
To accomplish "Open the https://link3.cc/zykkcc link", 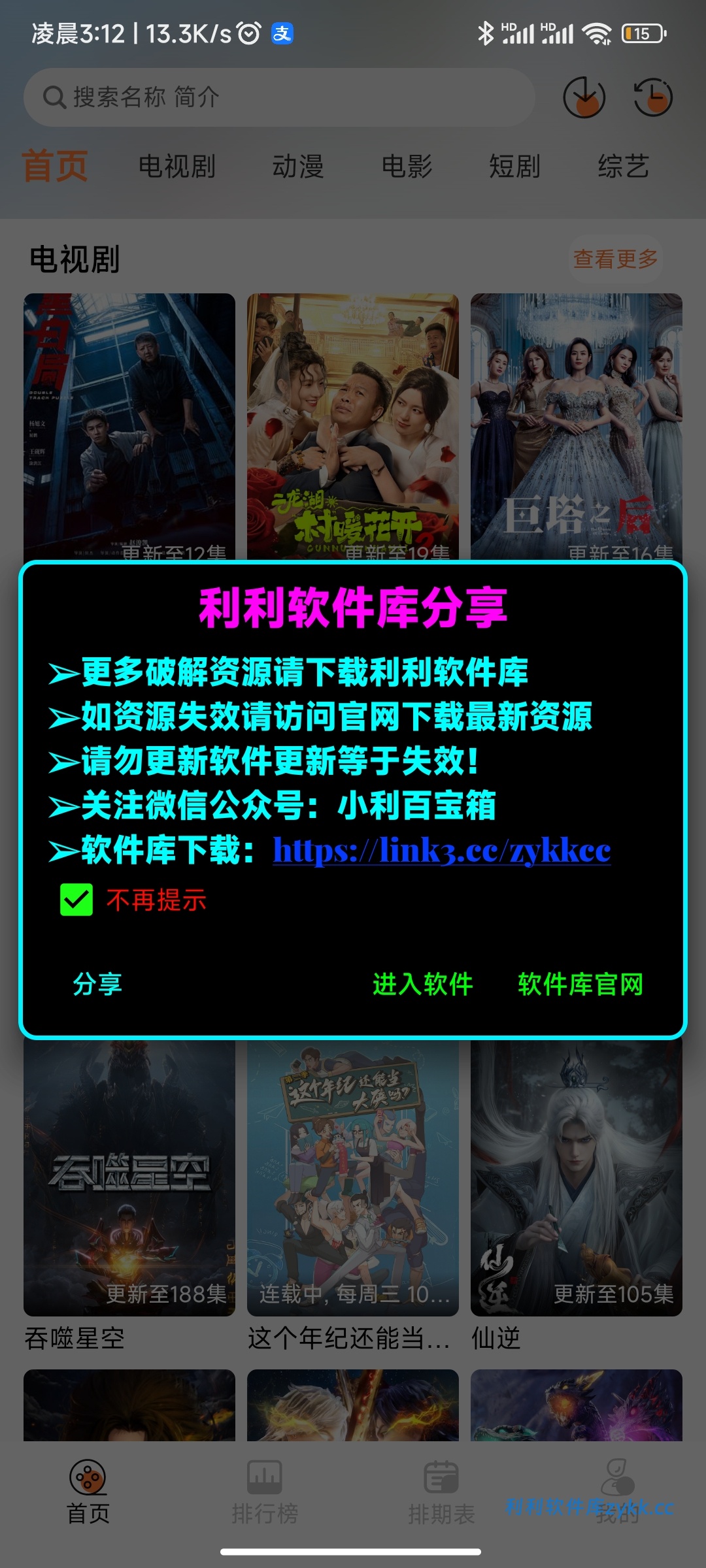I will [x=442, y=851].
